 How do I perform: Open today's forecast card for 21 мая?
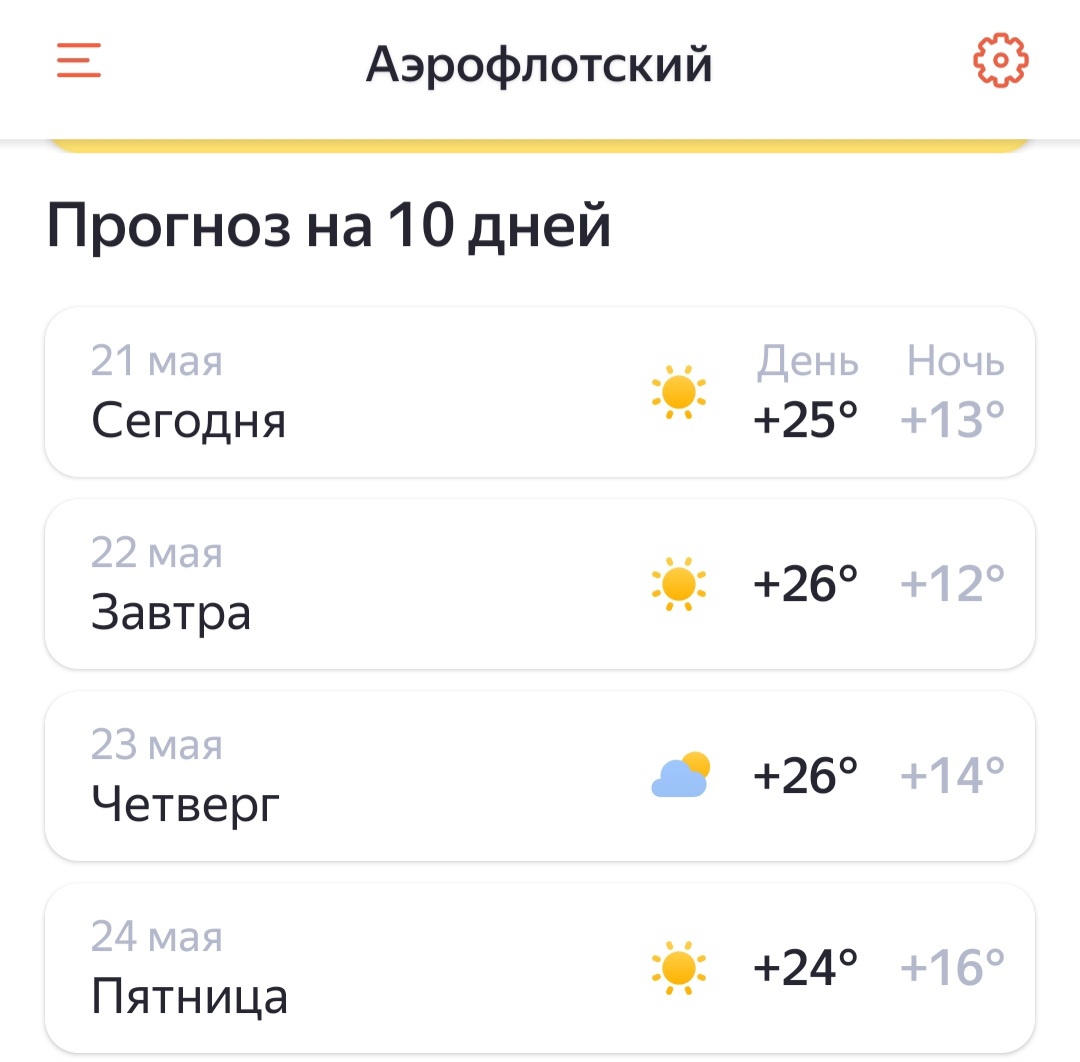pos(540,392)
